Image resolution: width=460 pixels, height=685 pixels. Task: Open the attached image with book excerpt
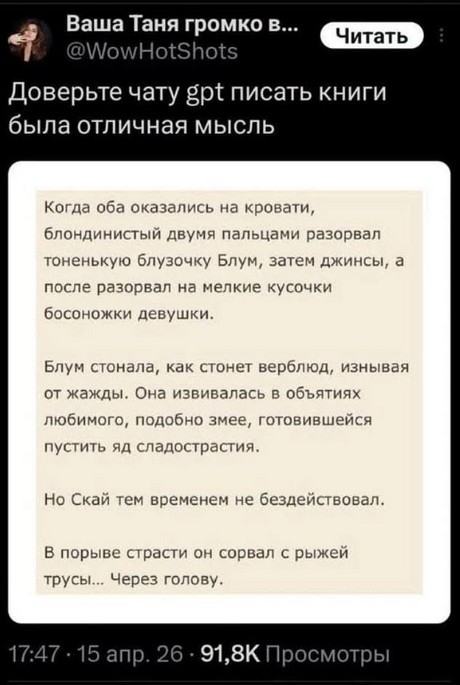tap(229, 392)
